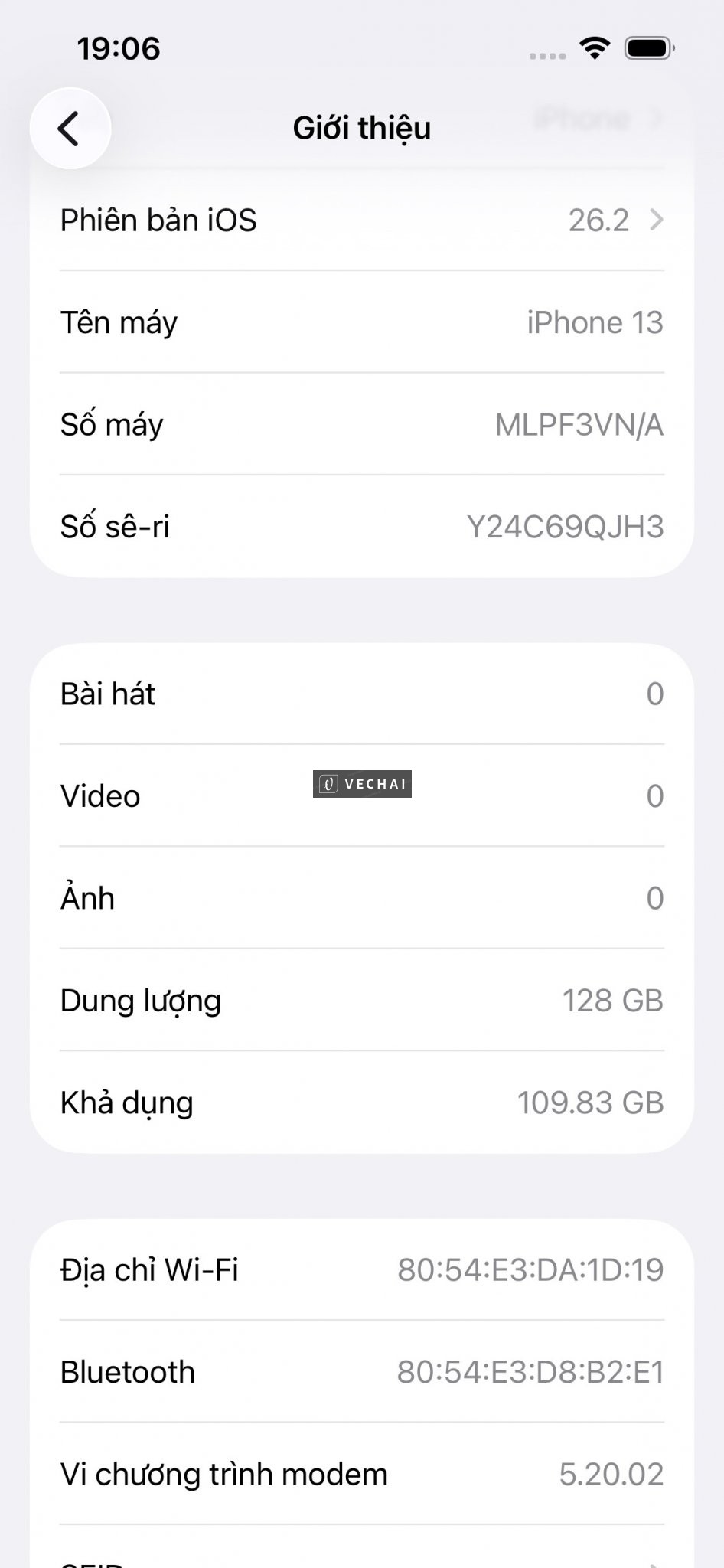Screen dimensions: 724x1568
Task: Tap the Tên máy row to rename device
Action: 361,322
